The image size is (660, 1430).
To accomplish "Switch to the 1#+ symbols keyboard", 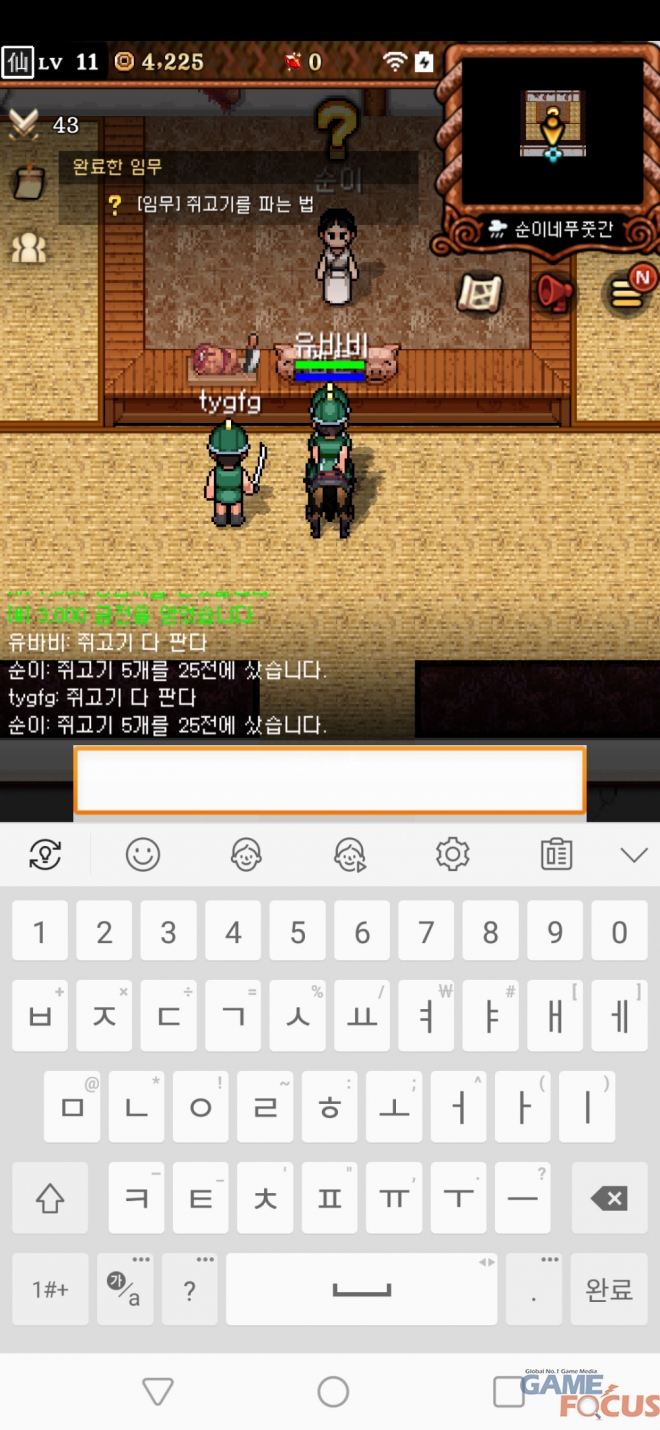I will (x=50, y=1289).
